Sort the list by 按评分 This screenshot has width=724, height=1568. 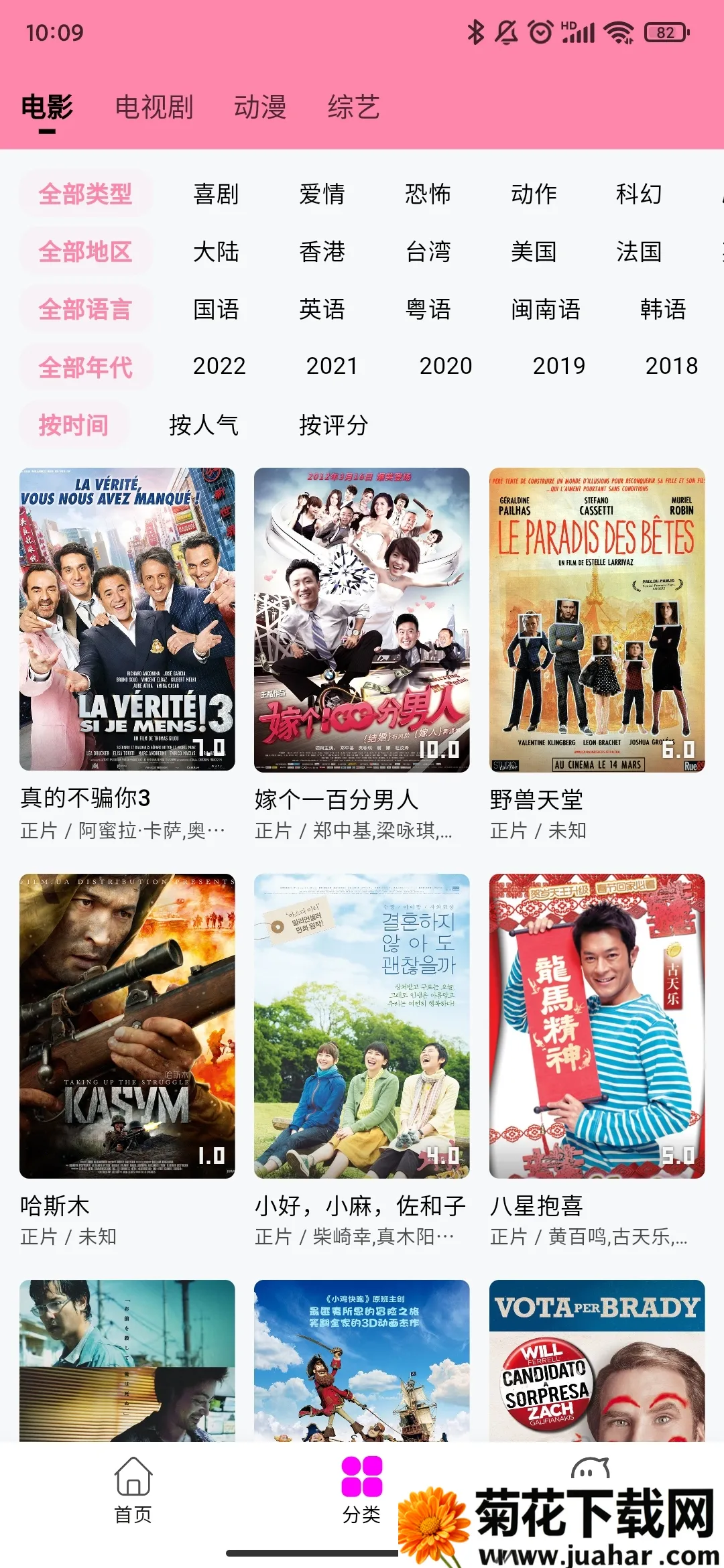coord(333,425)
